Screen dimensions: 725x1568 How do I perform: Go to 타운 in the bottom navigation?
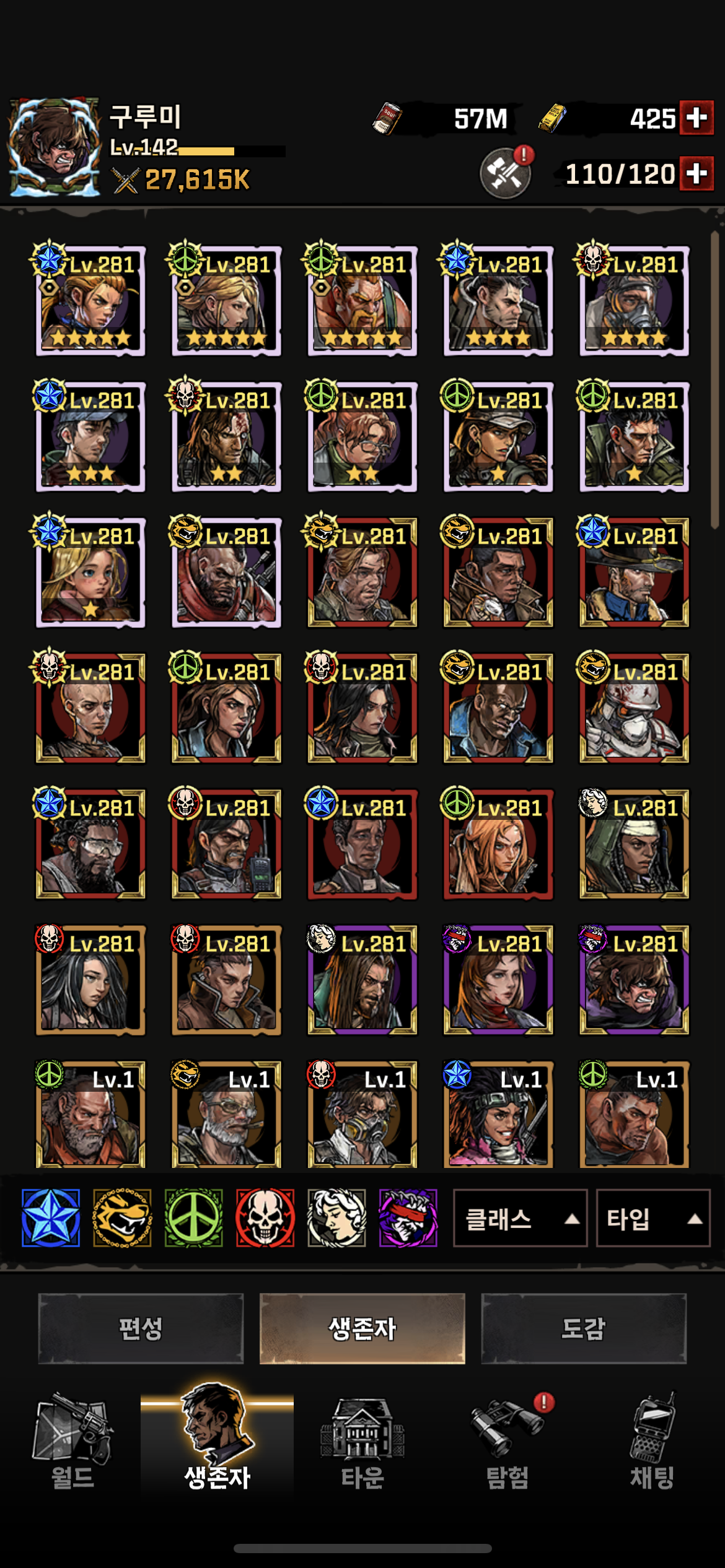362,1443
